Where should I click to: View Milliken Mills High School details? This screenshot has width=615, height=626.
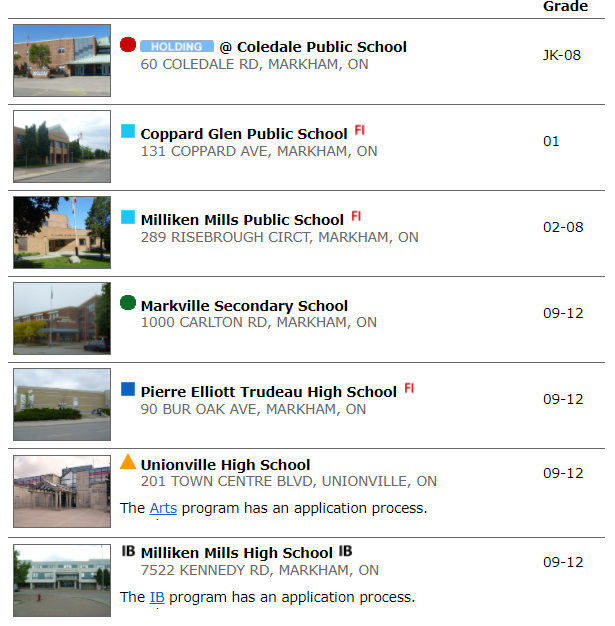(236, 553)
